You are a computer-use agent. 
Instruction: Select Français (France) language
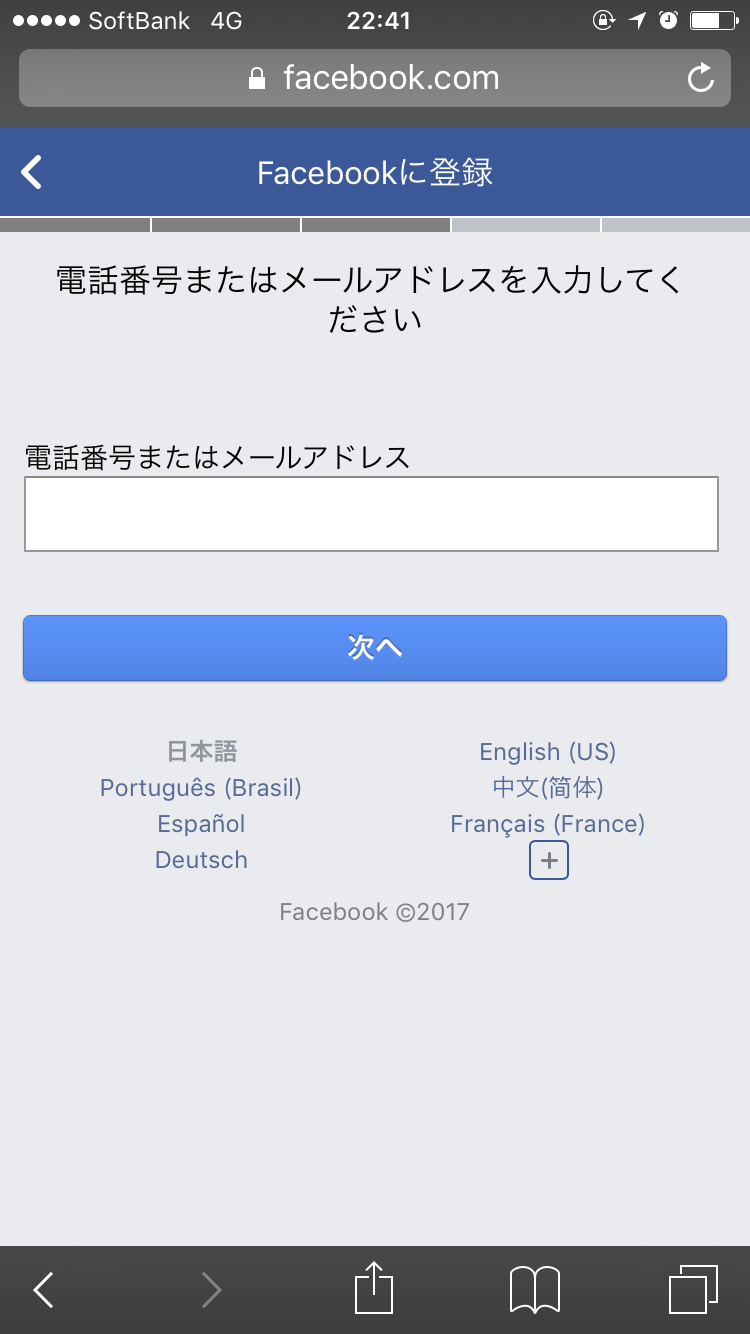pyautogui.click(x=548, y=824)
